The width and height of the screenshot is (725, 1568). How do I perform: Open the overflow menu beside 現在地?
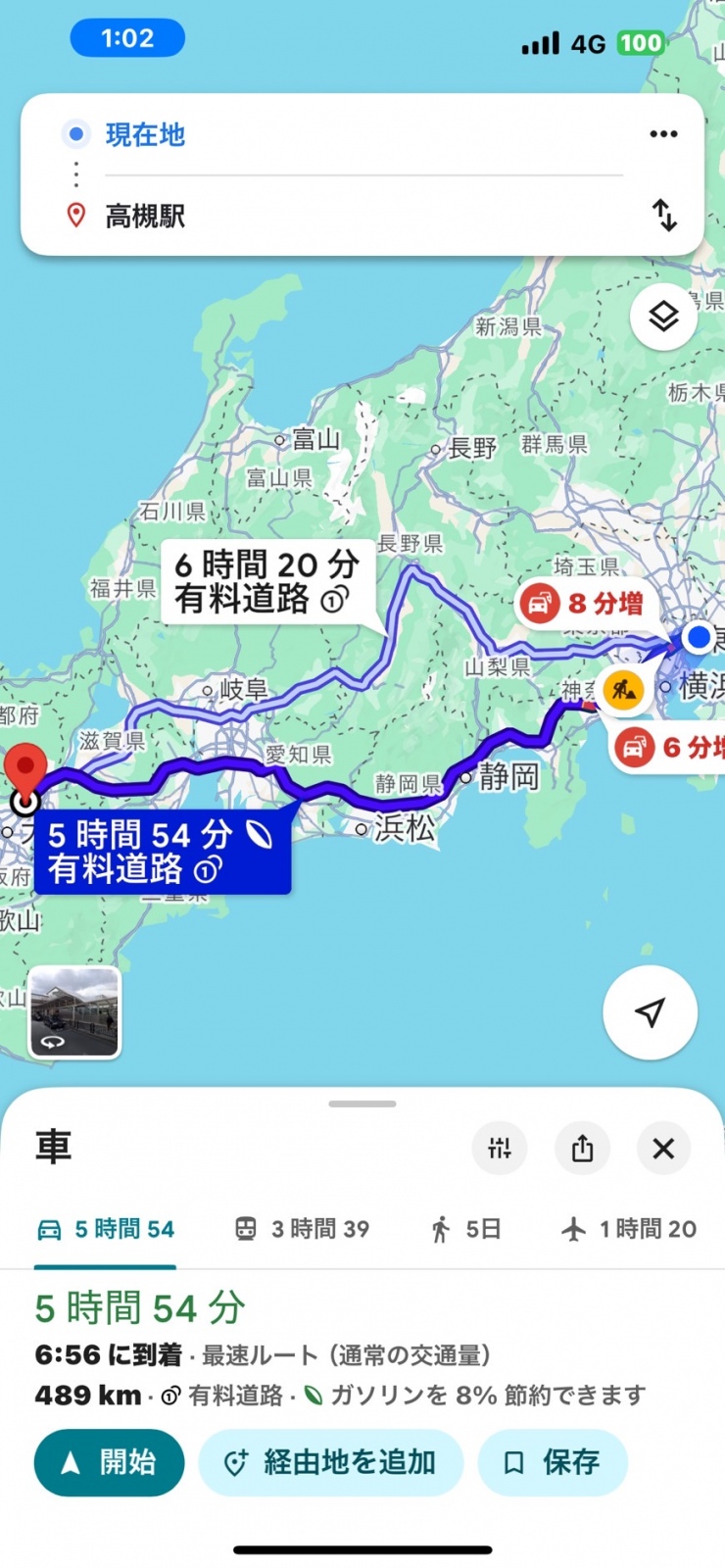point(663,134)
